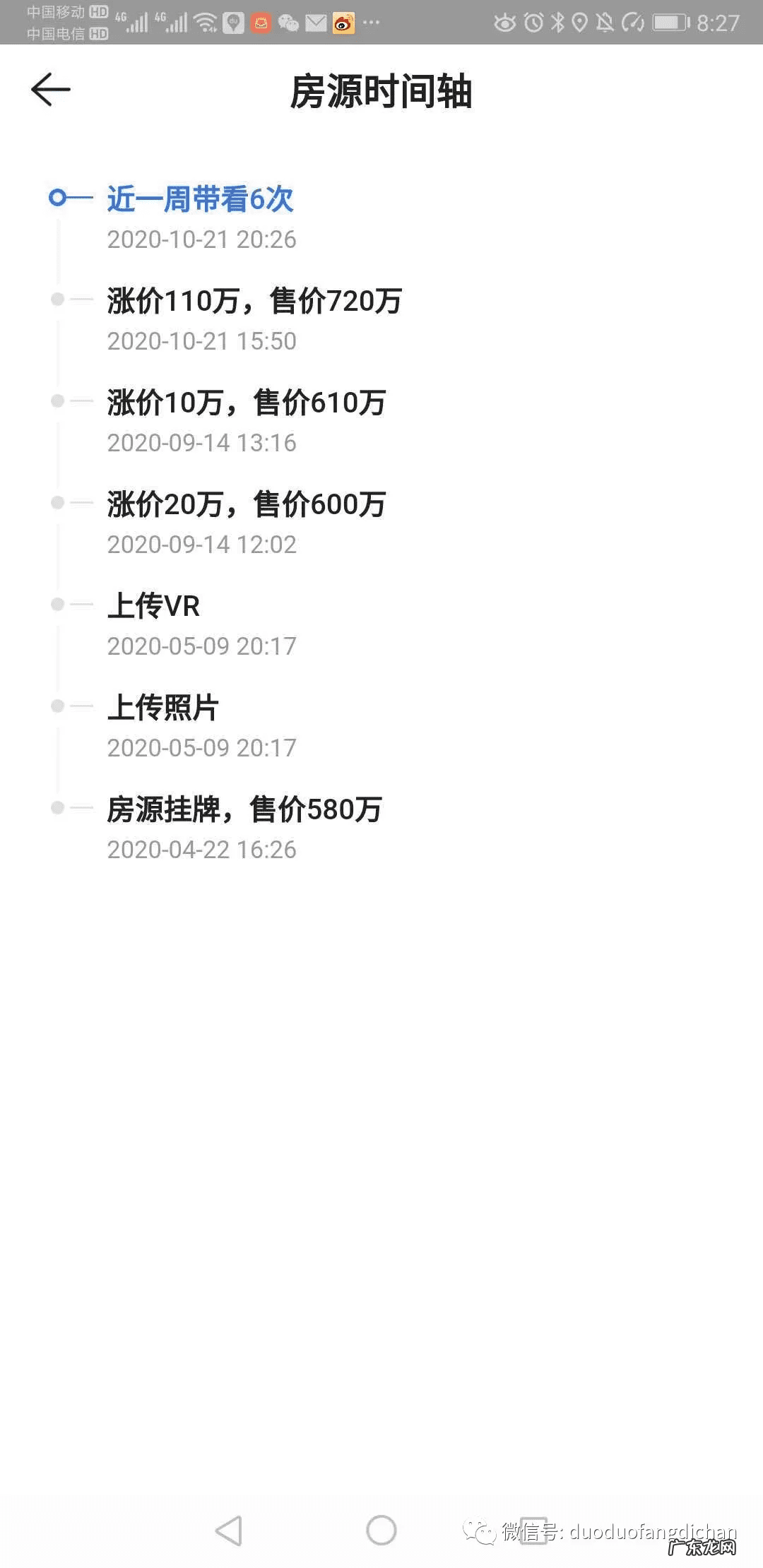Tap the timeline node beside 上传VR
Viewport: 763px width, 1568px height.
coord(57,604)
